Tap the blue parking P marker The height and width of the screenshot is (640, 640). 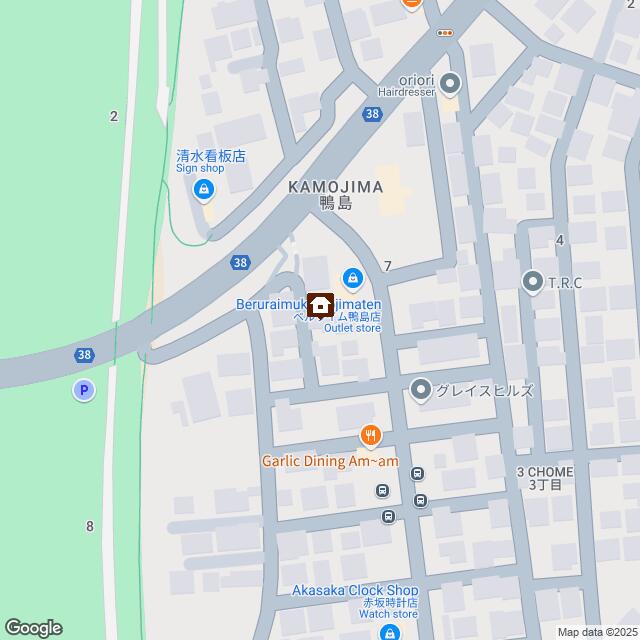[85, 391]
